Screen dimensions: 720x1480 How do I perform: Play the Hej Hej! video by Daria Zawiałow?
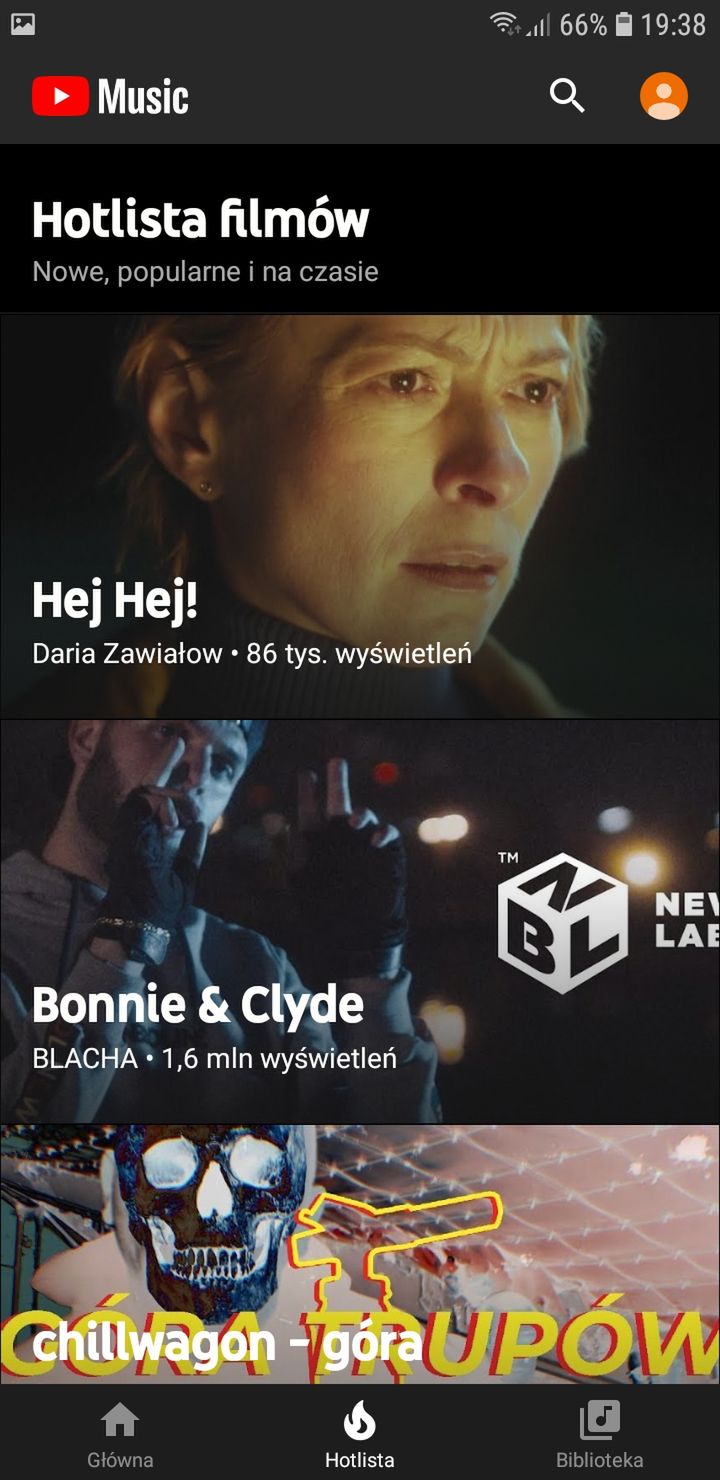(x=360, y=516)
